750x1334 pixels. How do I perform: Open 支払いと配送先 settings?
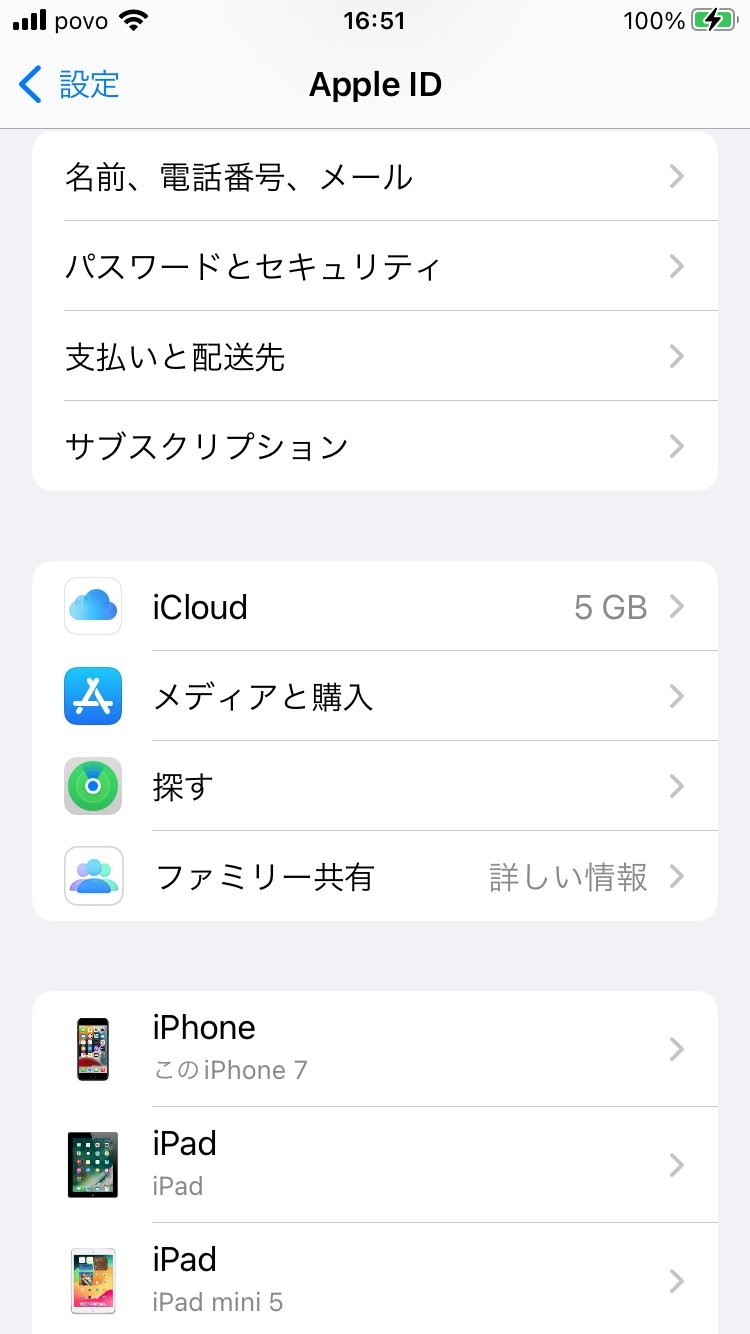375,356
